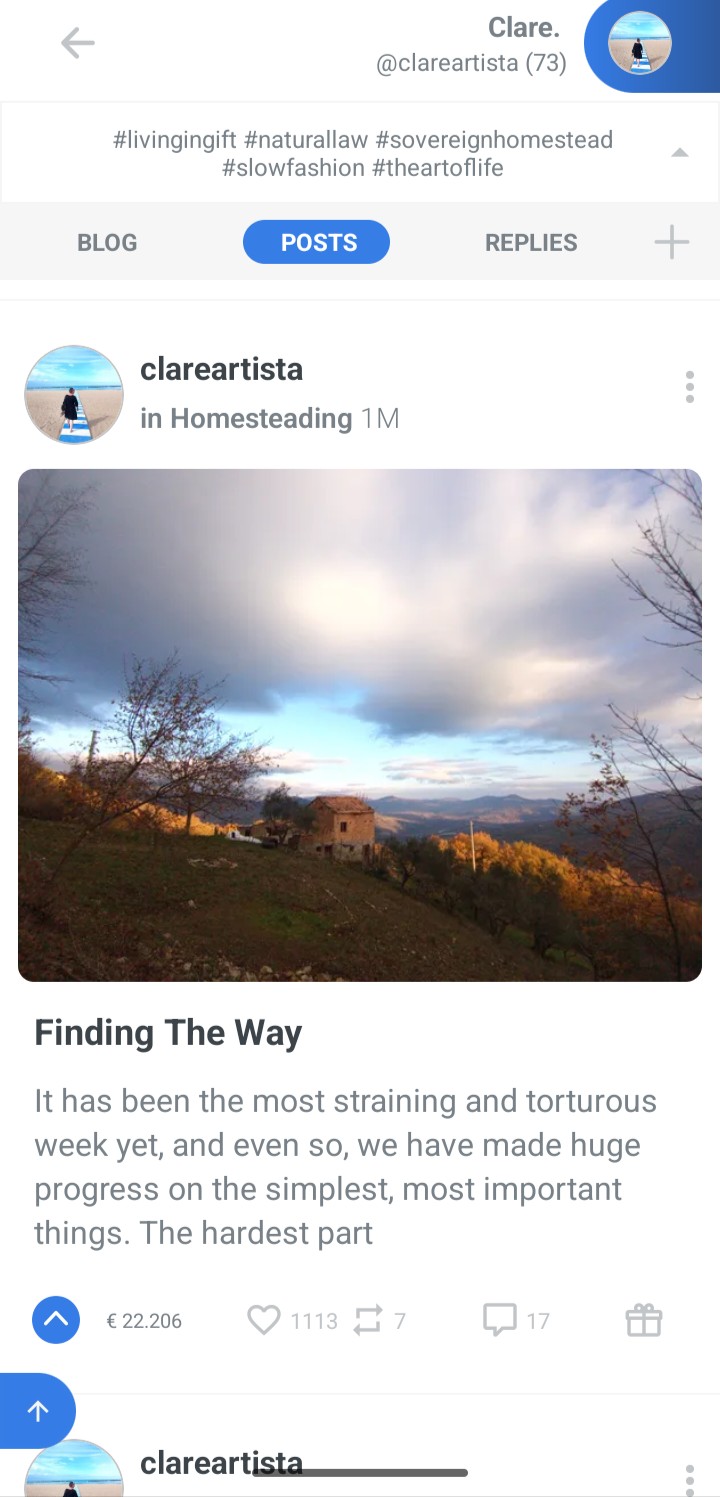Jump to top with floating arrow button
This screenshot has height=1497, width=720.
(38, 1410)
